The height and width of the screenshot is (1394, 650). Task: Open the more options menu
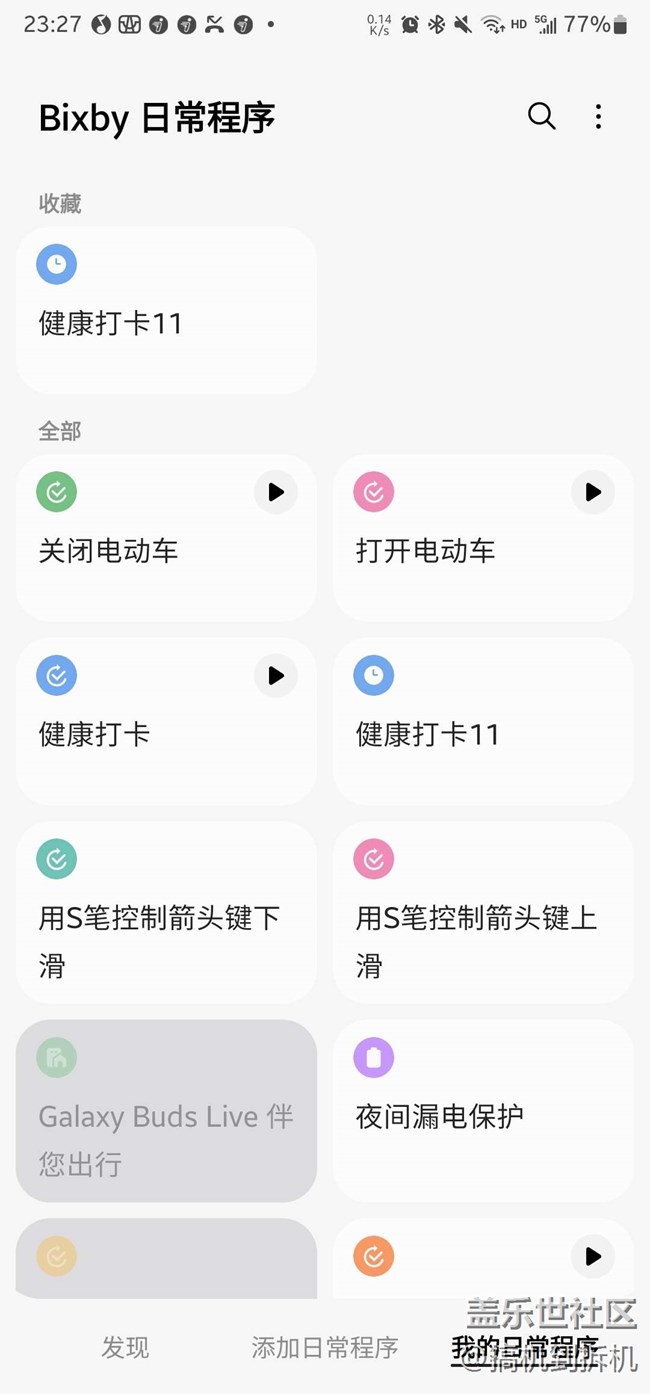point(598,117)
